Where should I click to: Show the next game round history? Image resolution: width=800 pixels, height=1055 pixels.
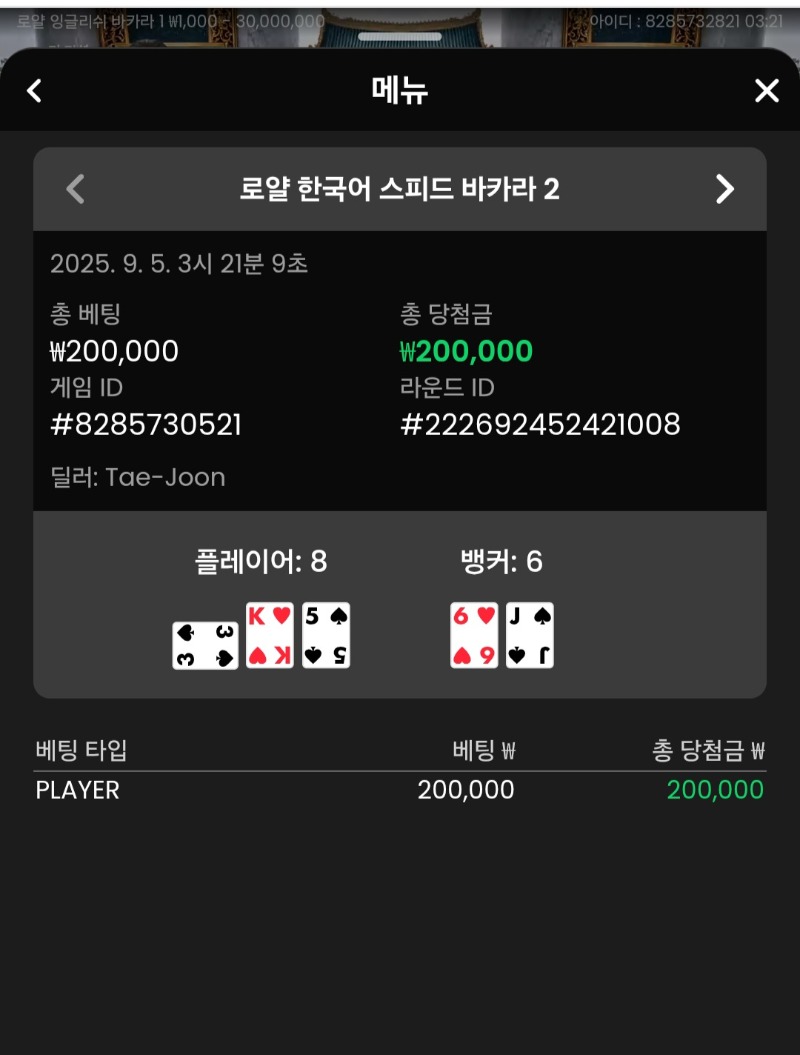click(x=725, y=189)
